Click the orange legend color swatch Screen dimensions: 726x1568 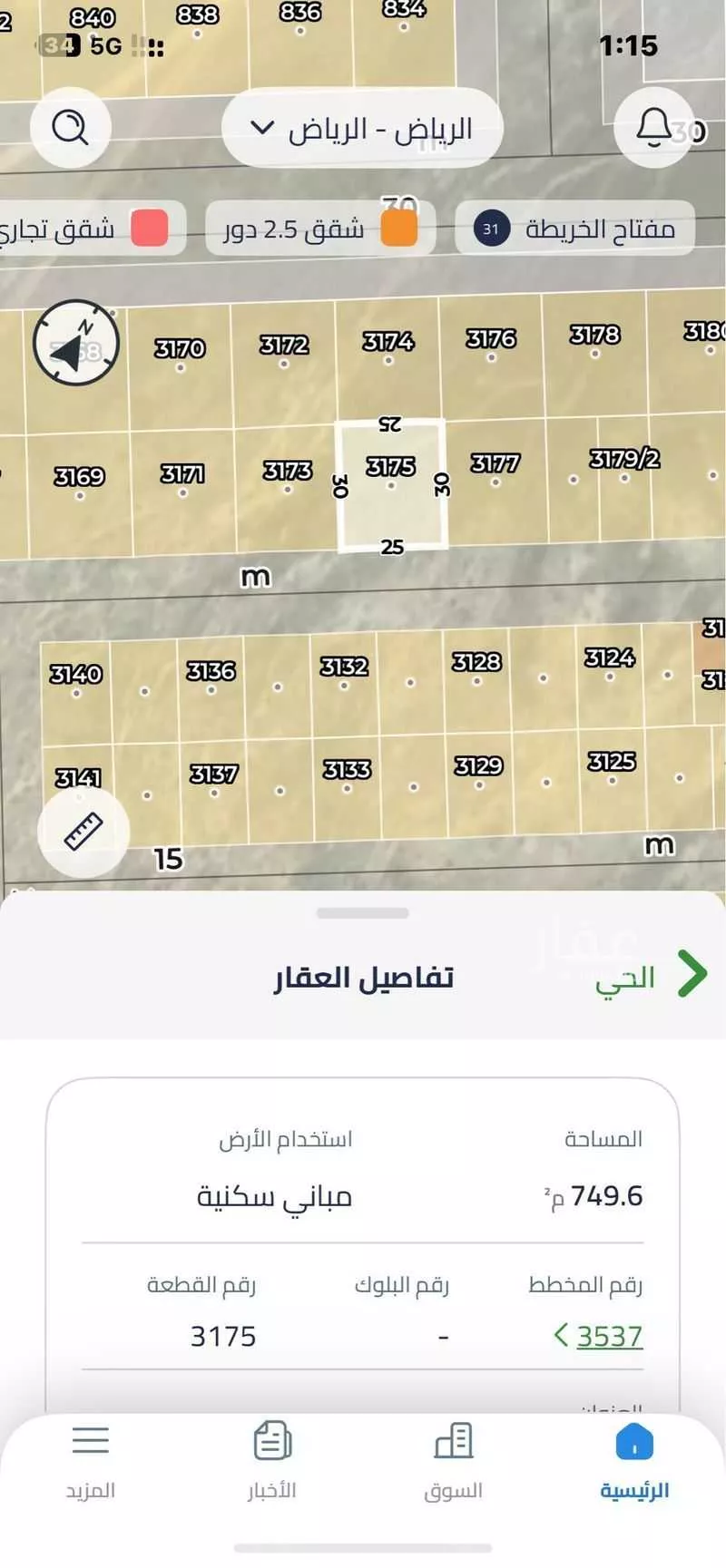coord(399,229)
